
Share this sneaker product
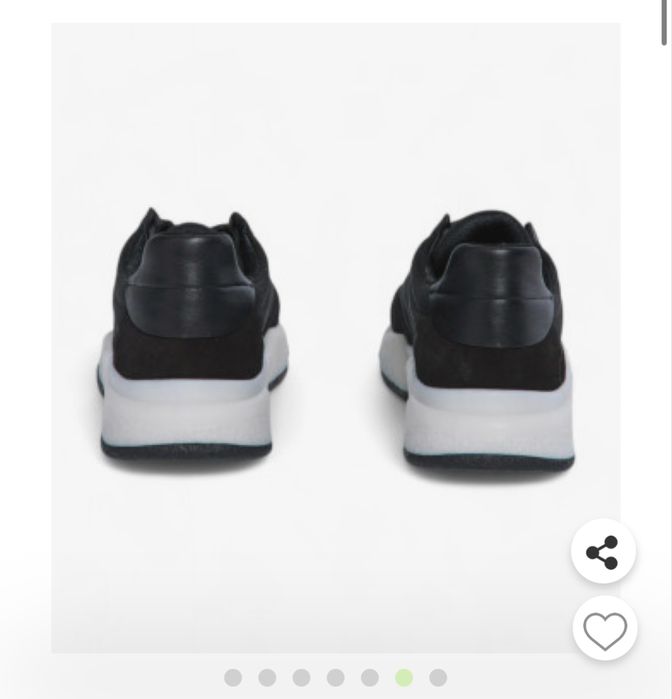[603, 552]
